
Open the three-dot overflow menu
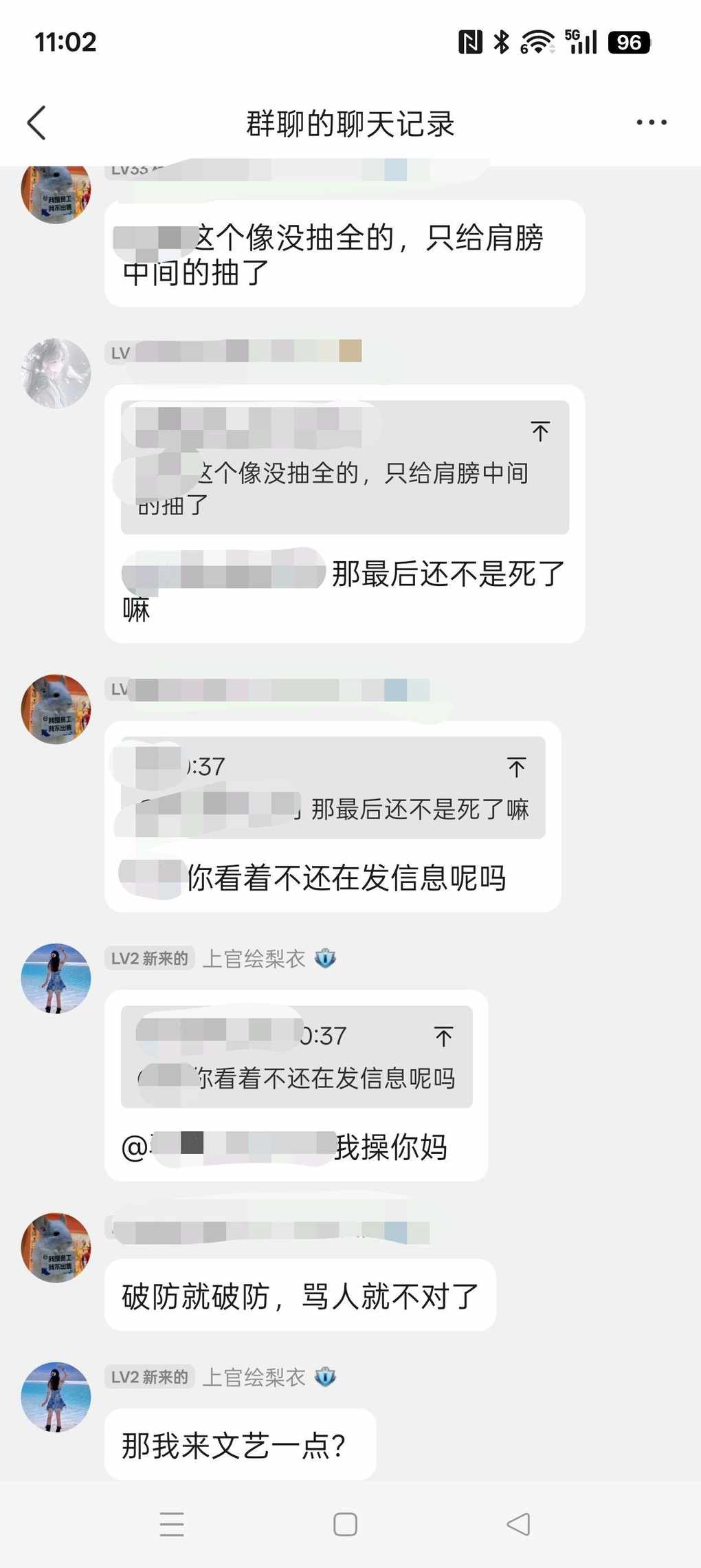pos(651,123)
